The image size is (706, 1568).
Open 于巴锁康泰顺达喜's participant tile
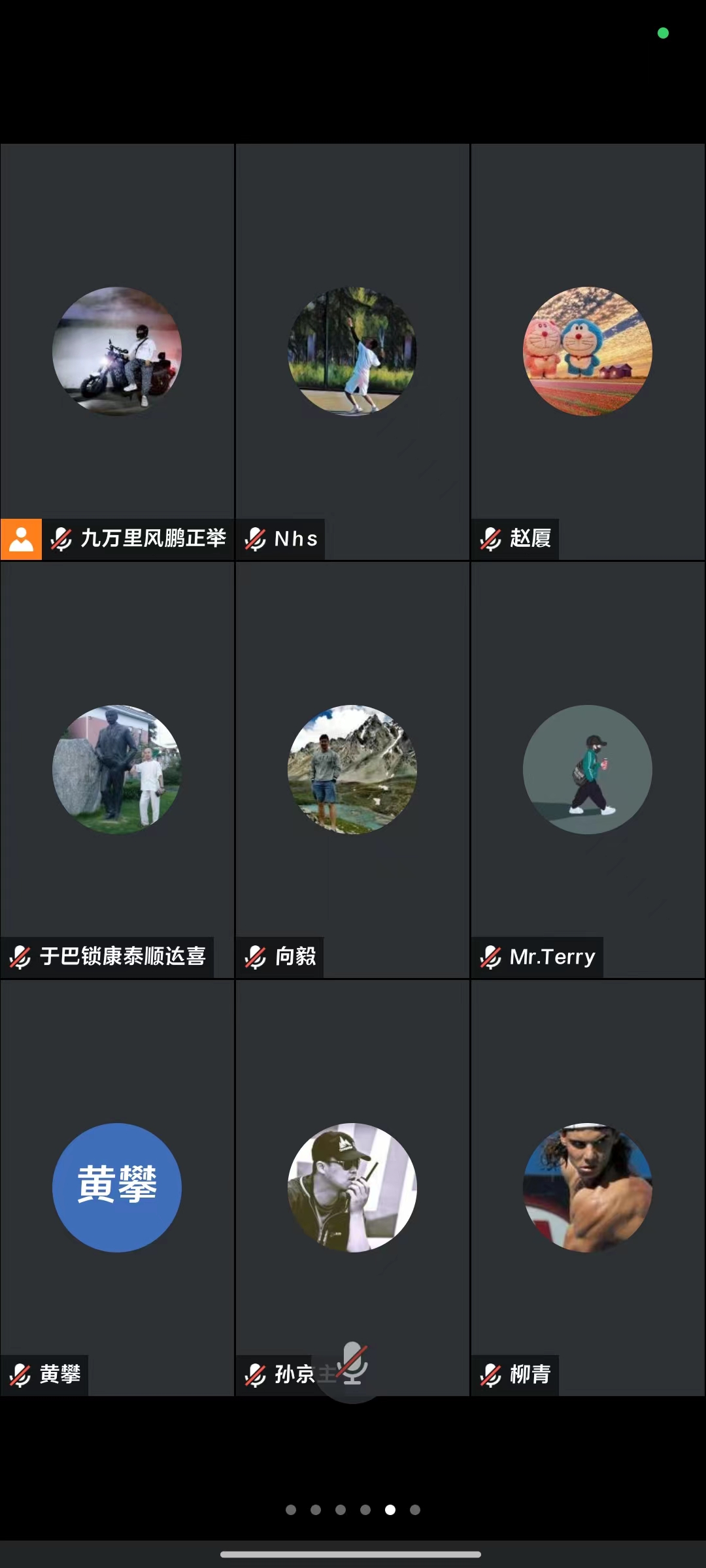[117, 769]
